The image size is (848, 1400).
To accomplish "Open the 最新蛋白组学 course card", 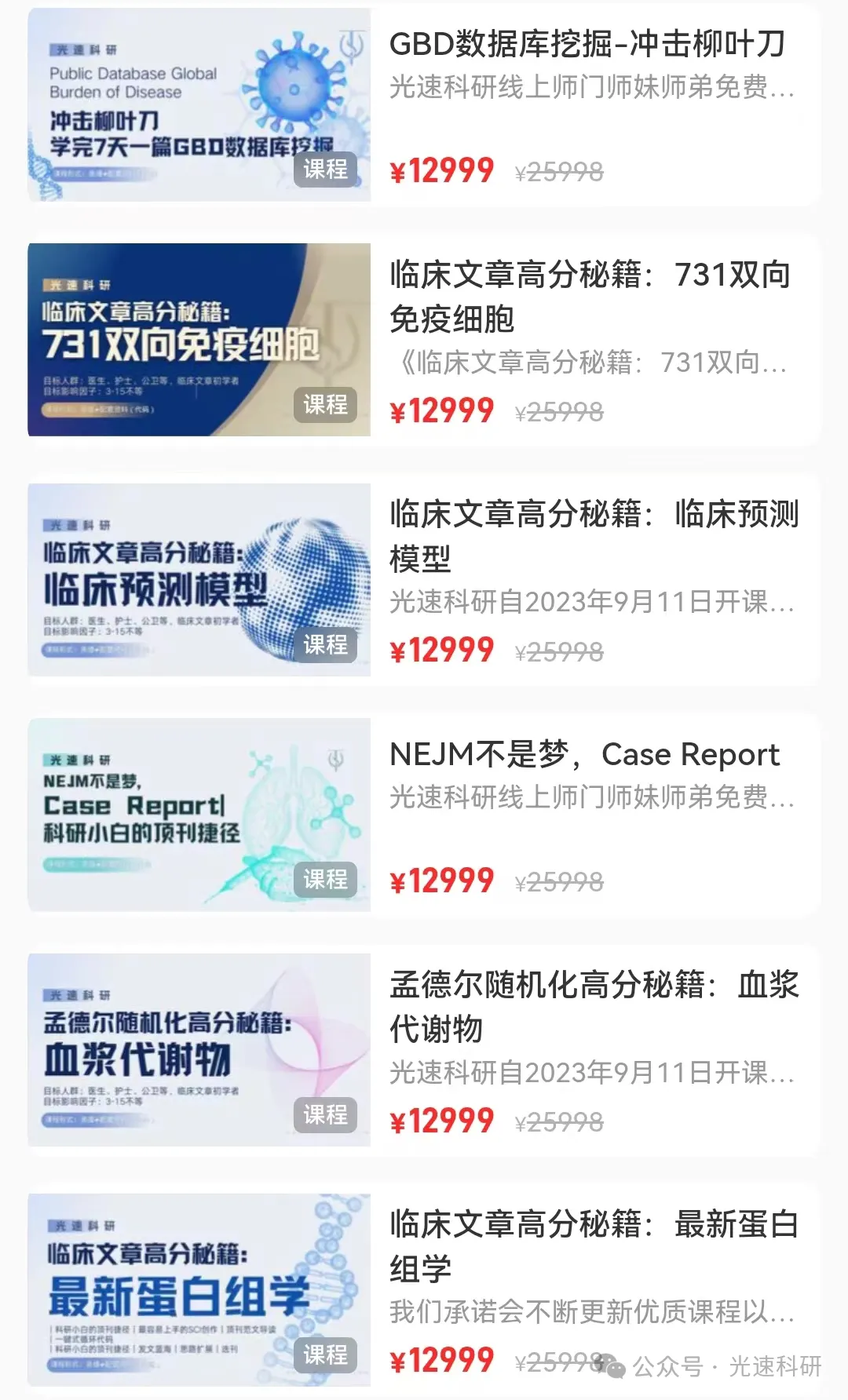I will click(x=594, y=1246).
